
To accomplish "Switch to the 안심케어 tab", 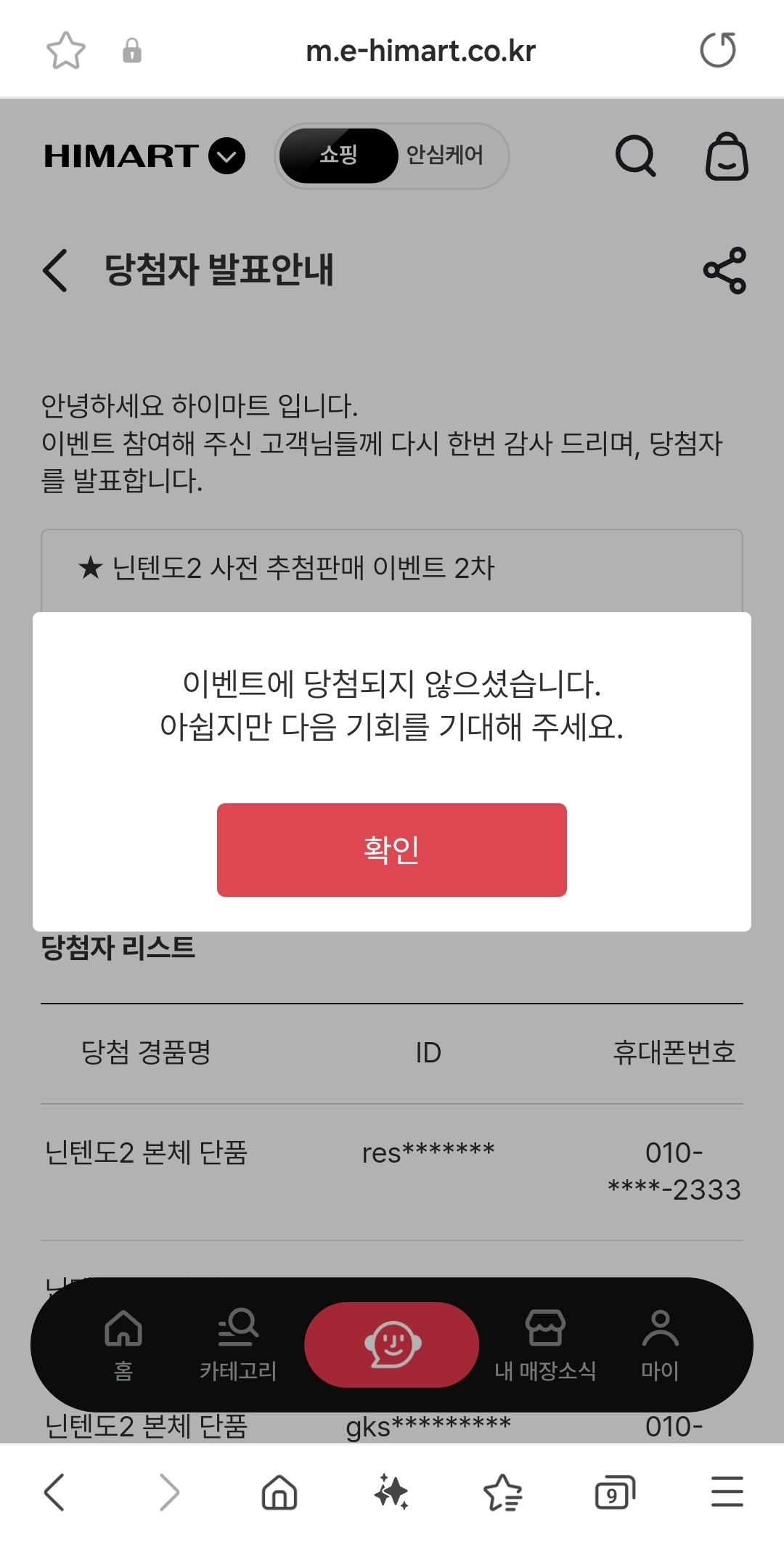I will point(444,155).
